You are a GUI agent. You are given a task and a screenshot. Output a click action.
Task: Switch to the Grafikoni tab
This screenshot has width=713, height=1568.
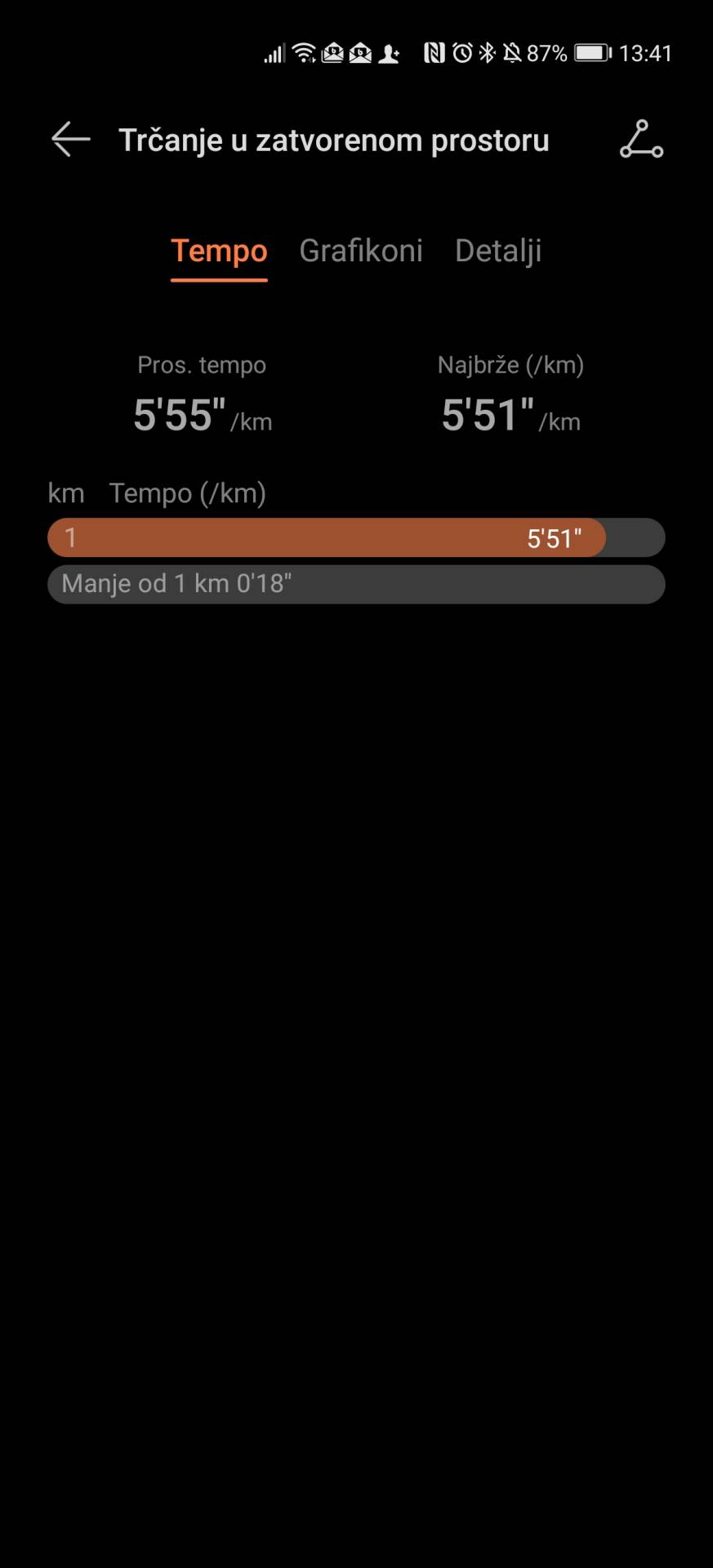click(361, 251)
